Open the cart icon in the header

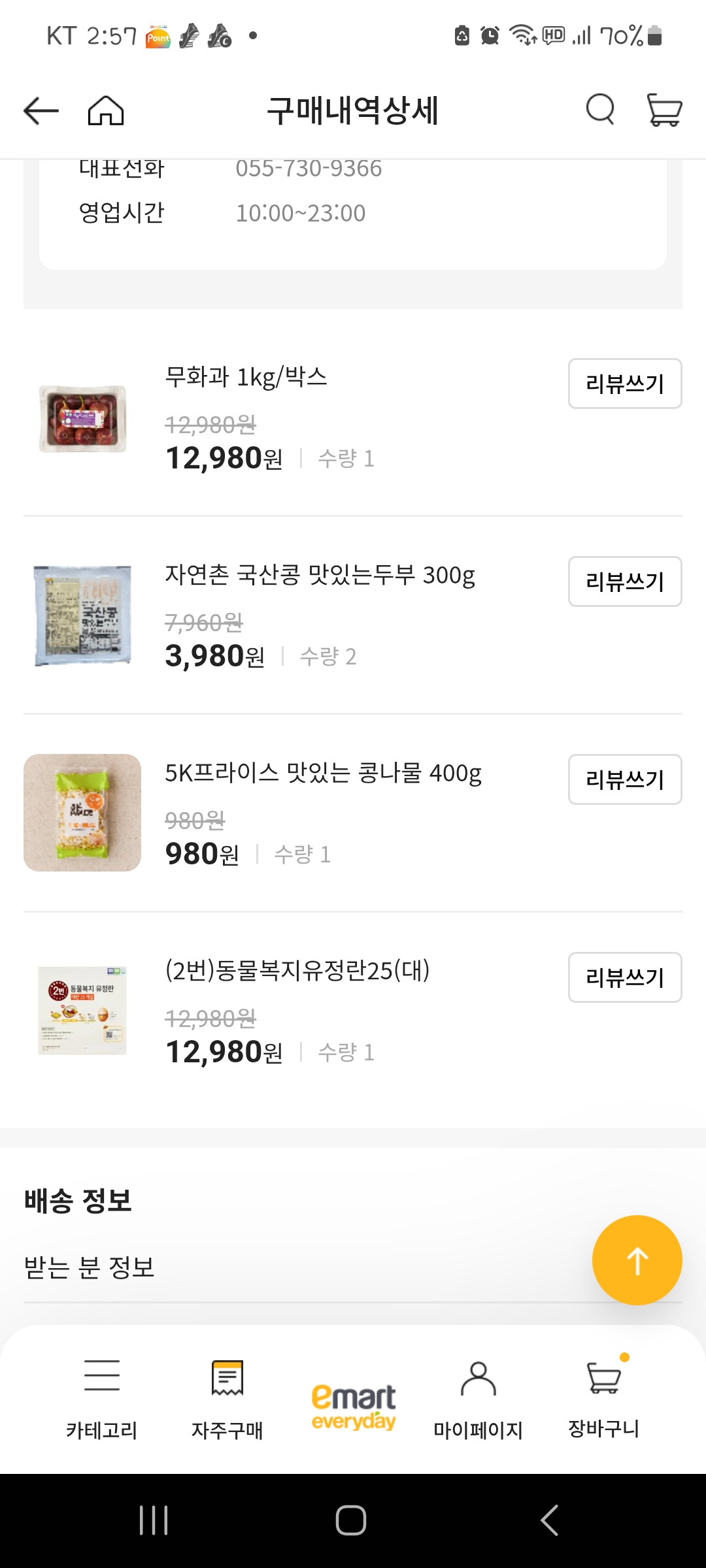click(664, 109)
